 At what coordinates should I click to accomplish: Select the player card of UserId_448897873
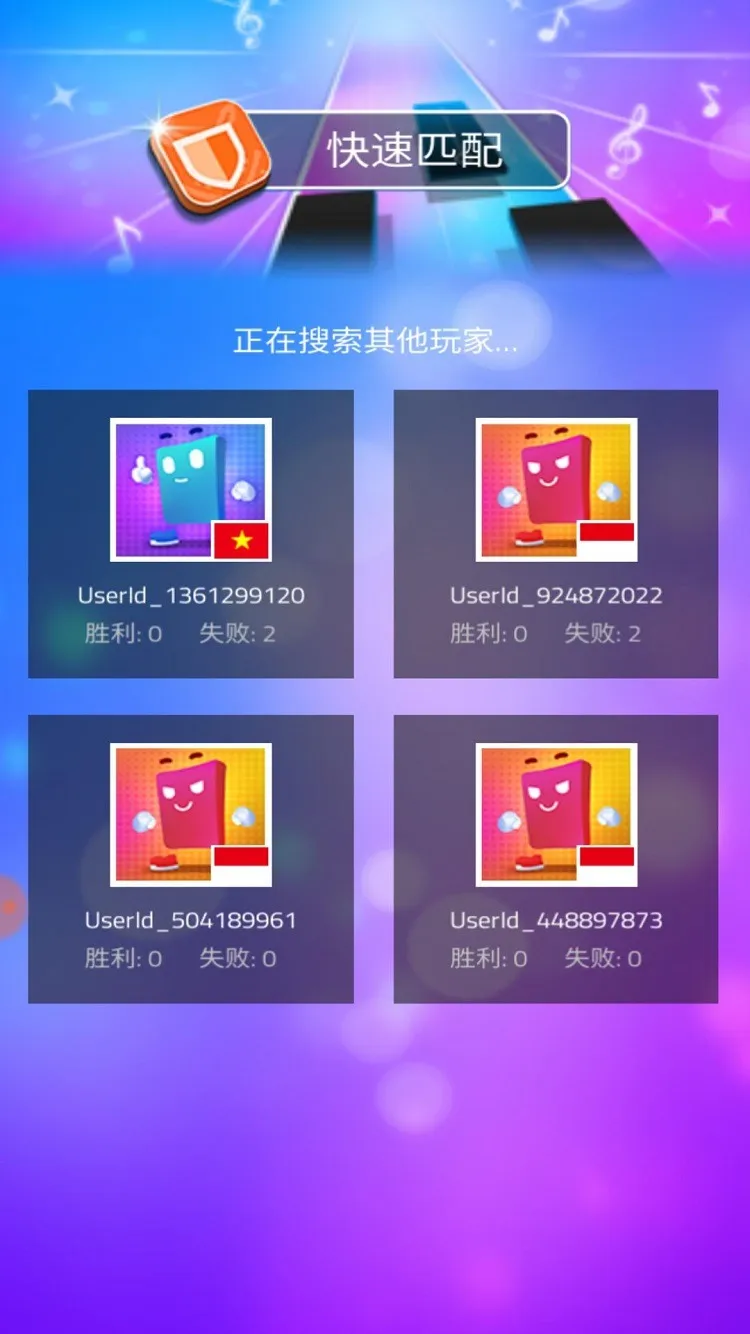(x=556, y=855)
